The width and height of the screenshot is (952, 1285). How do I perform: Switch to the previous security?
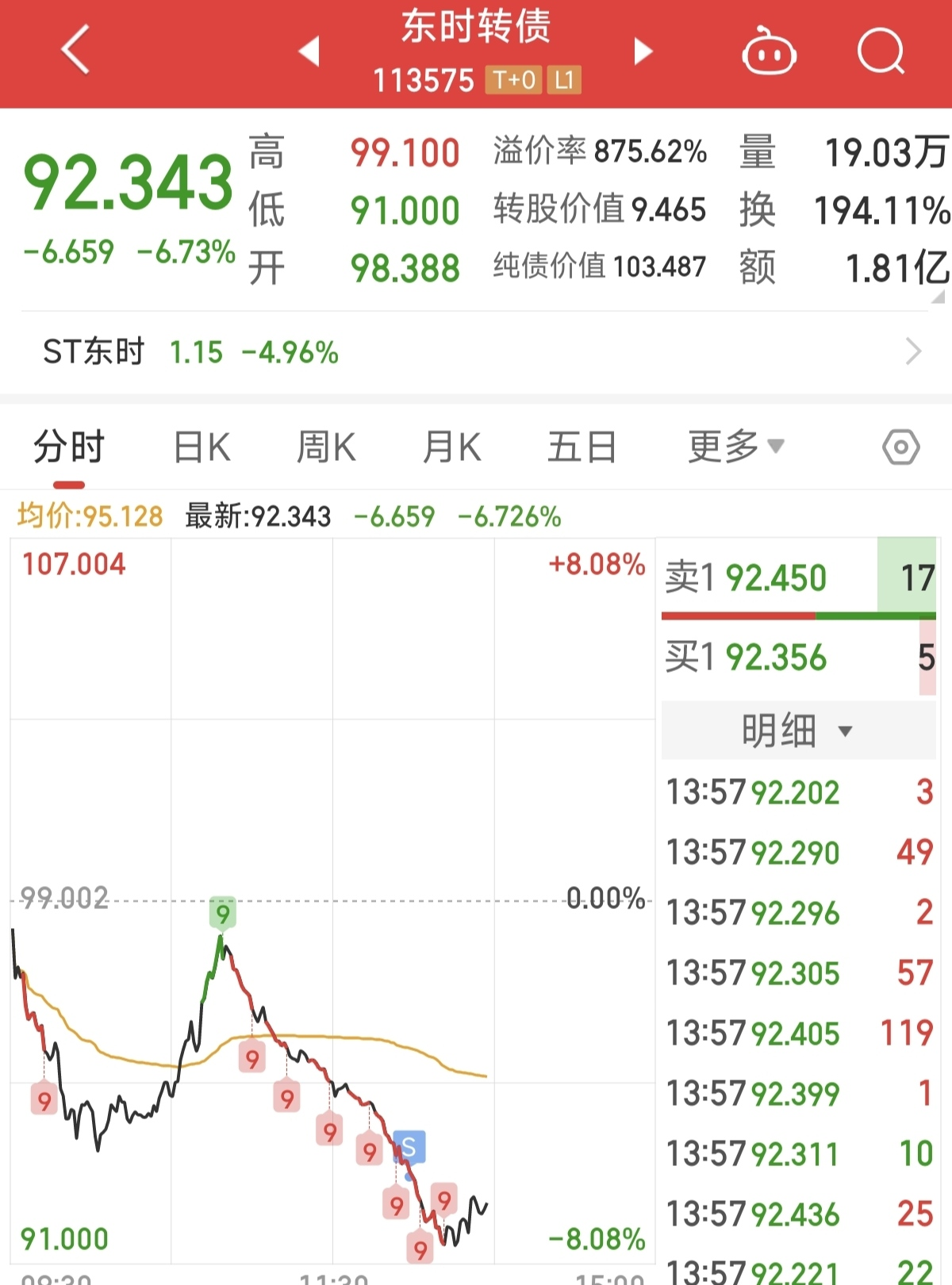309,52
